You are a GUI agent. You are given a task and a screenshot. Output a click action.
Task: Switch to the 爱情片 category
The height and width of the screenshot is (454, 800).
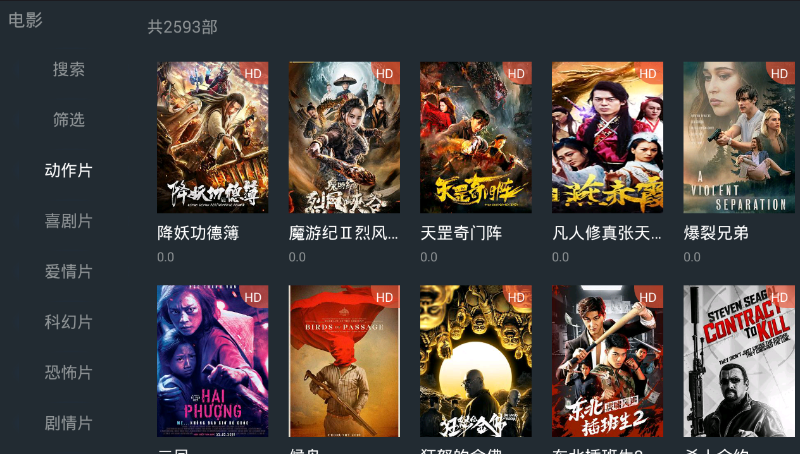pyautogui.click(x=69, y=272)
